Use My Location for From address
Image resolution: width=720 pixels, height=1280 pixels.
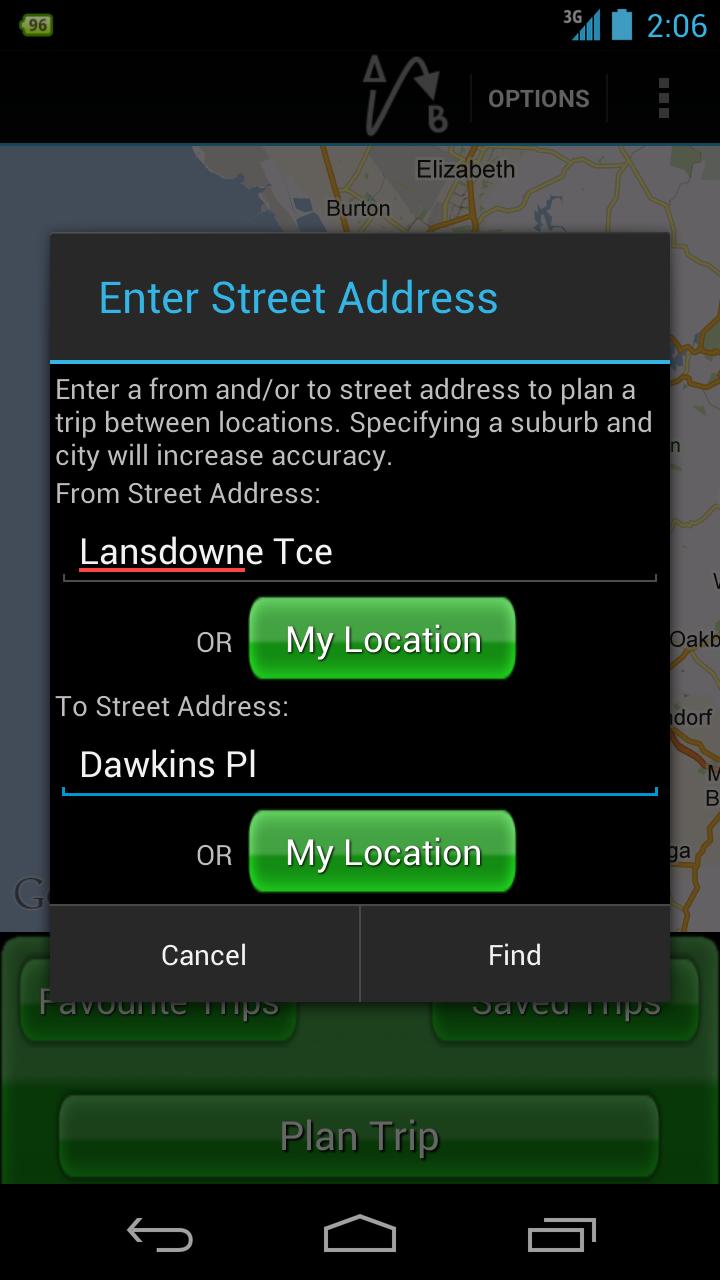pyautogui.click(x=382, y=639)
